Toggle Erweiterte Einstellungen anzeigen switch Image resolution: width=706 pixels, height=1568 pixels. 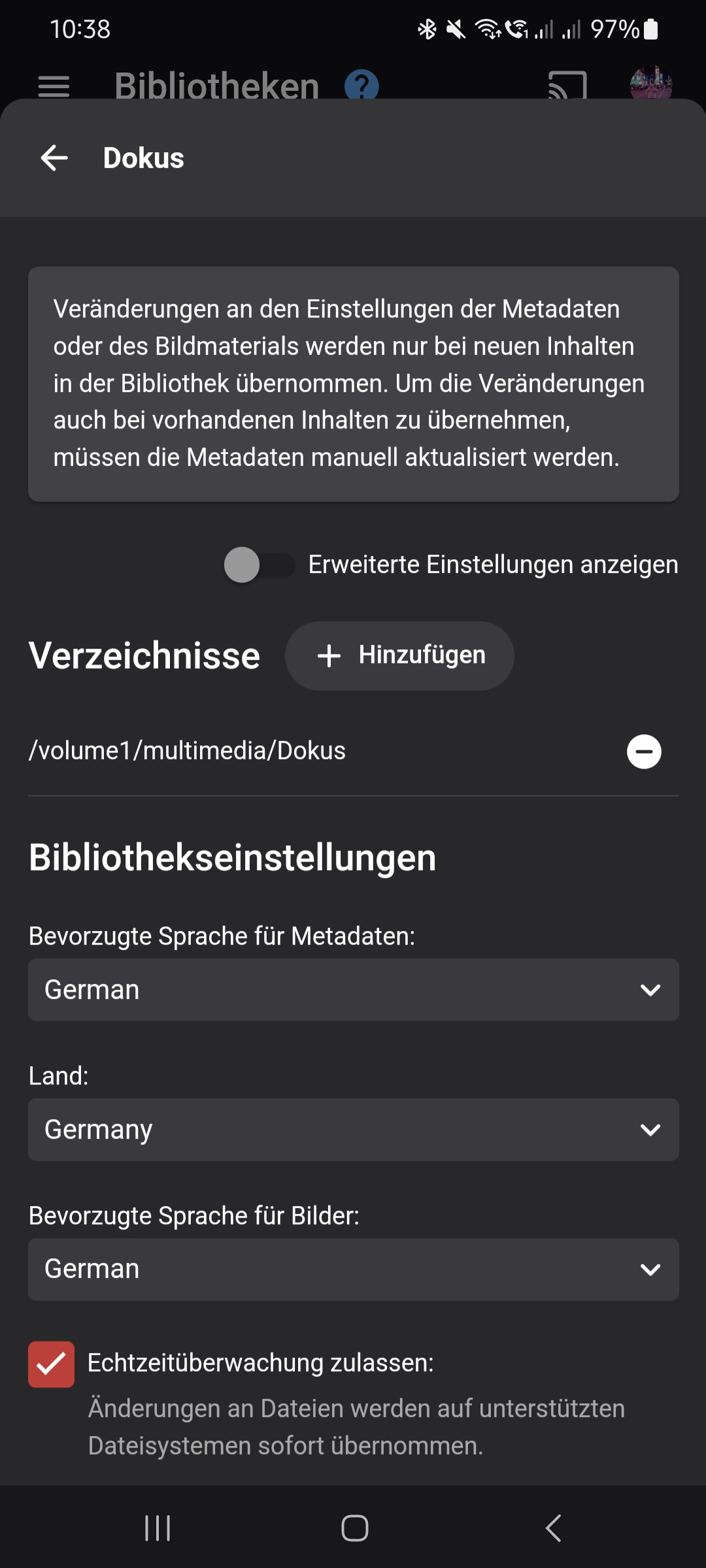pos(258,564)
